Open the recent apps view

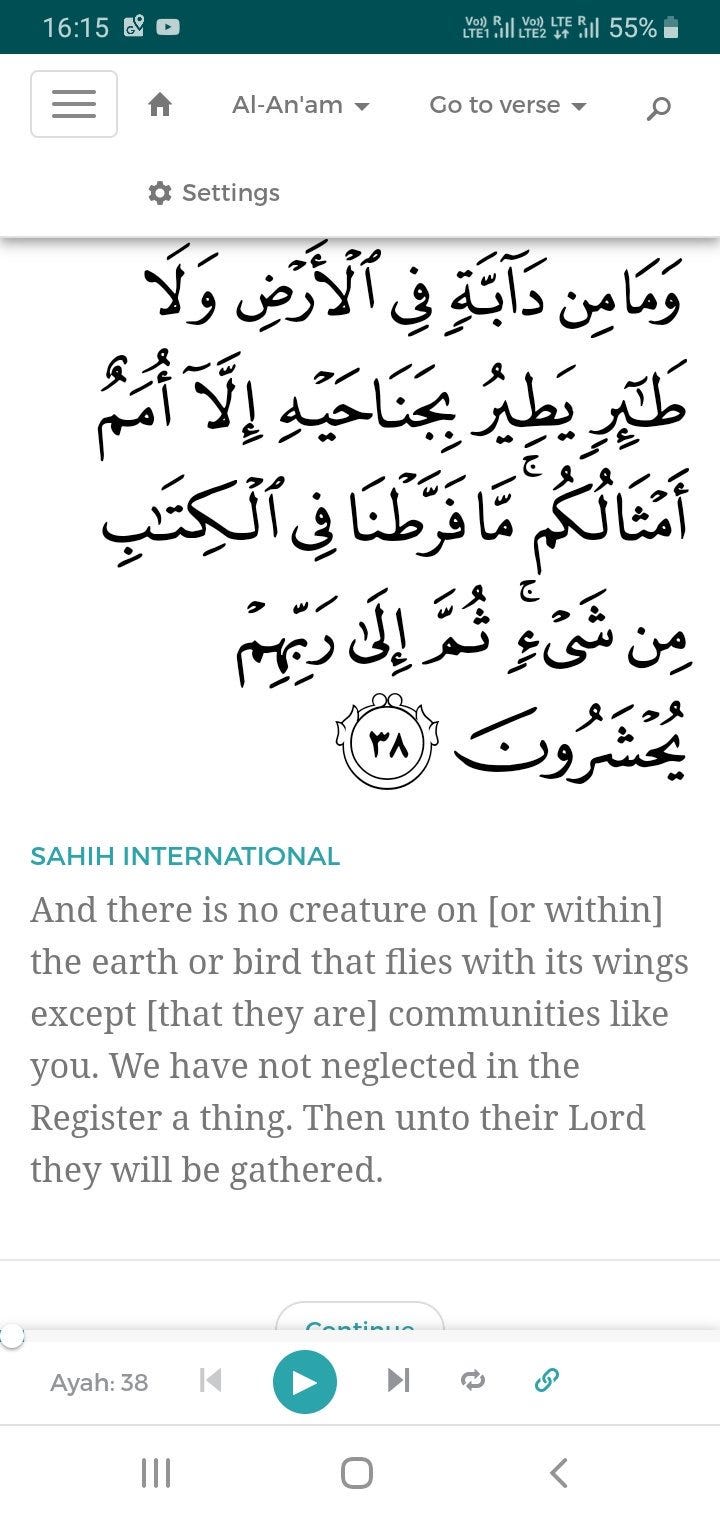click(156, 1472)
